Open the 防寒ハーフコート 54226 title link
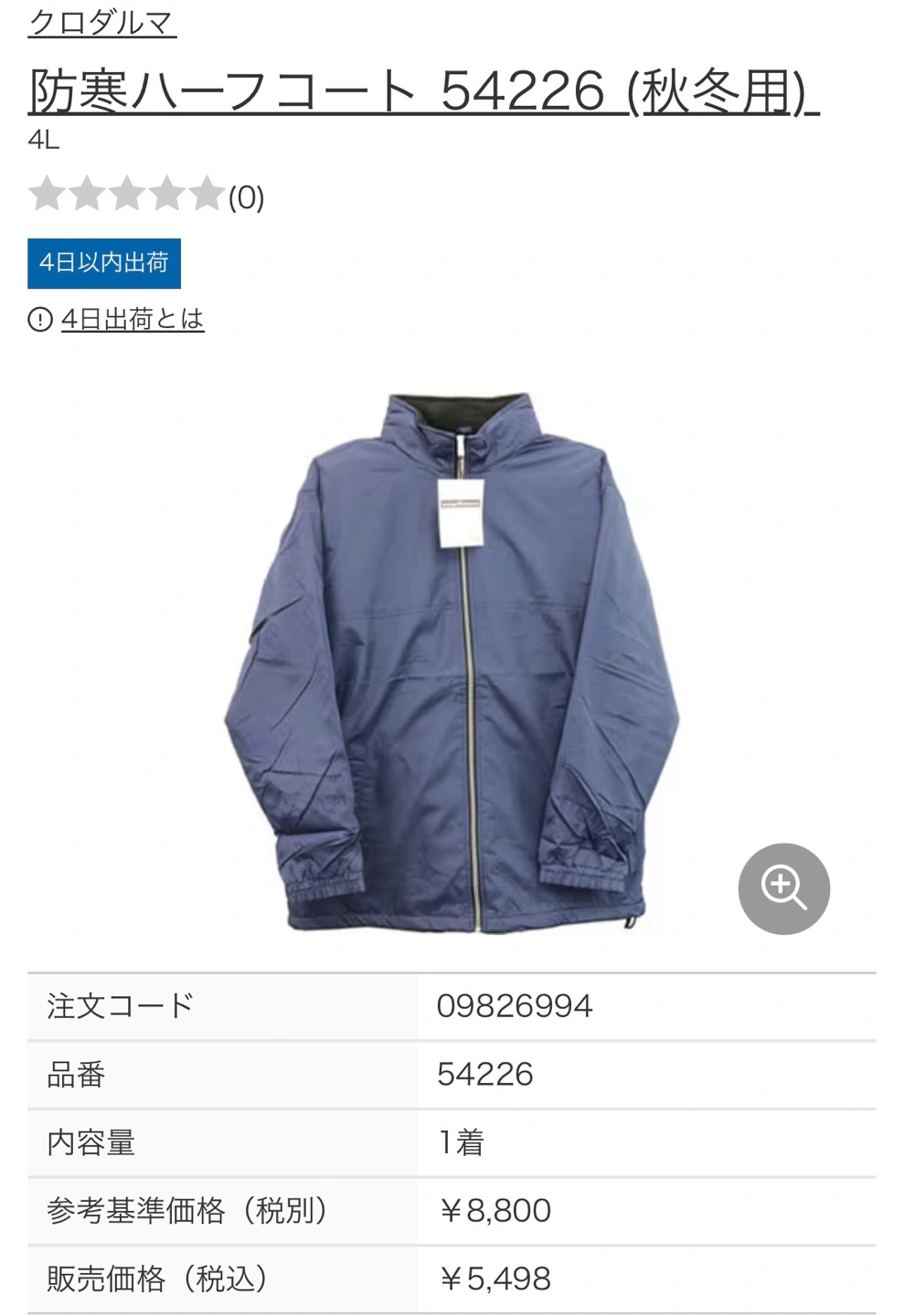The width and height of the screenshot is (904, 1316). pyautogui.click(x=423, y=92)
